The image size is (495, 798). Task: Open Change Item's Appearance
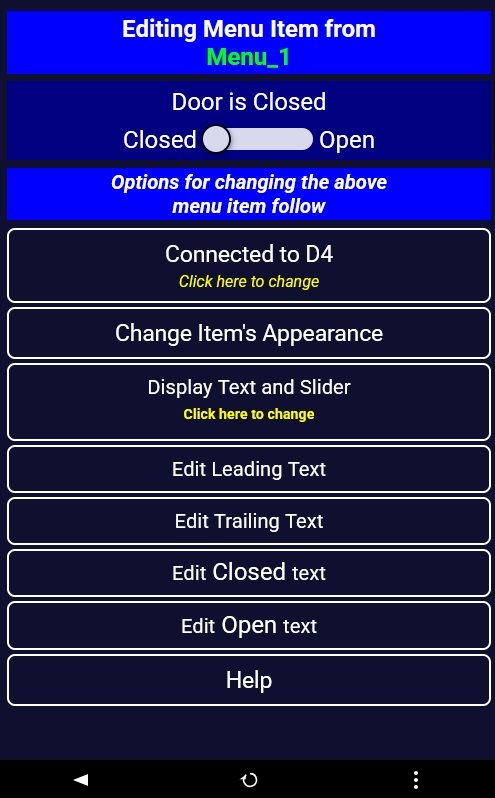pos(249,333)
